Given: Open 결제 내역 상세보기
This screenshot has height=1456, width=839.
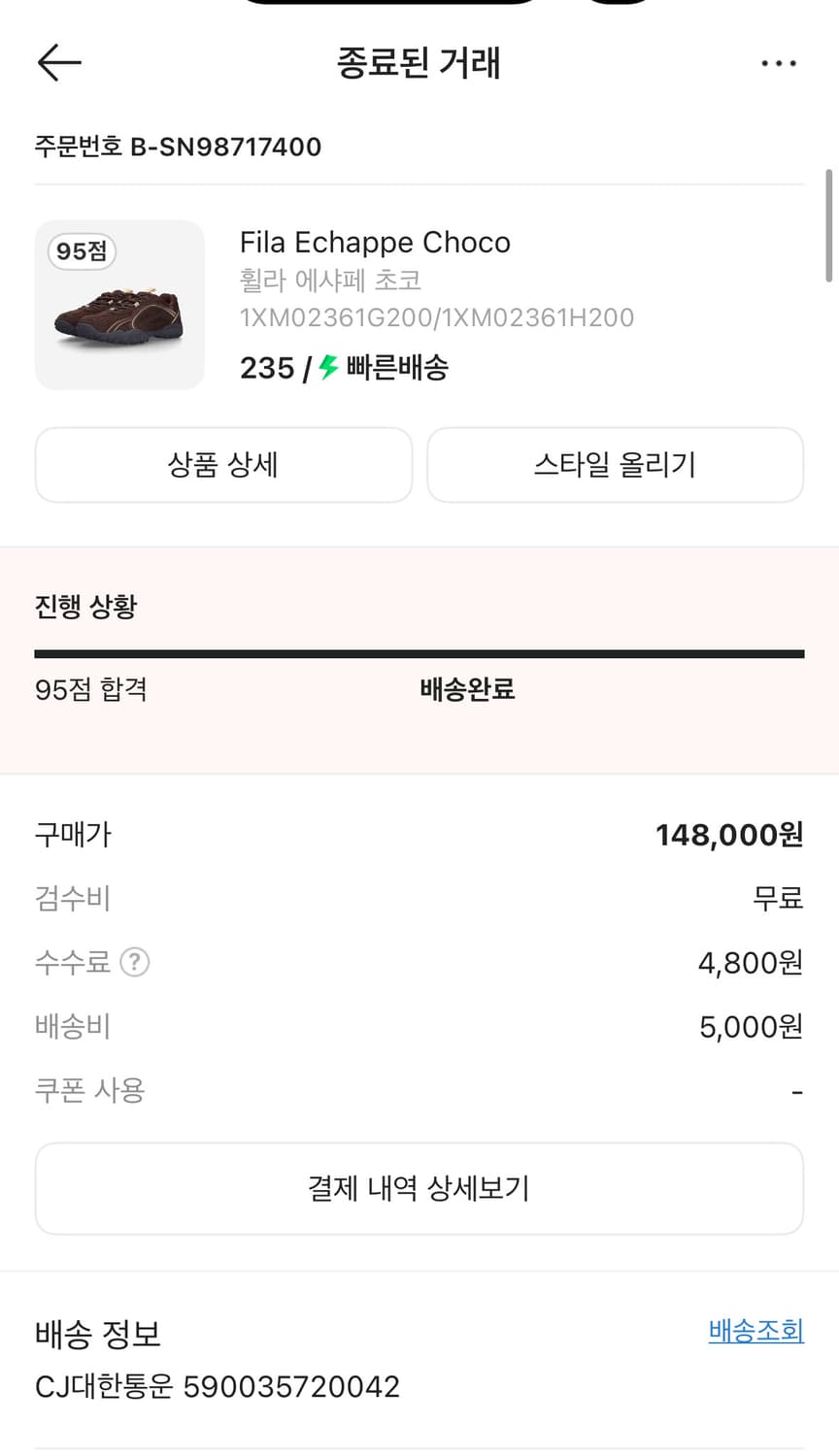Looking at the screenshot, I should 419,1188.
